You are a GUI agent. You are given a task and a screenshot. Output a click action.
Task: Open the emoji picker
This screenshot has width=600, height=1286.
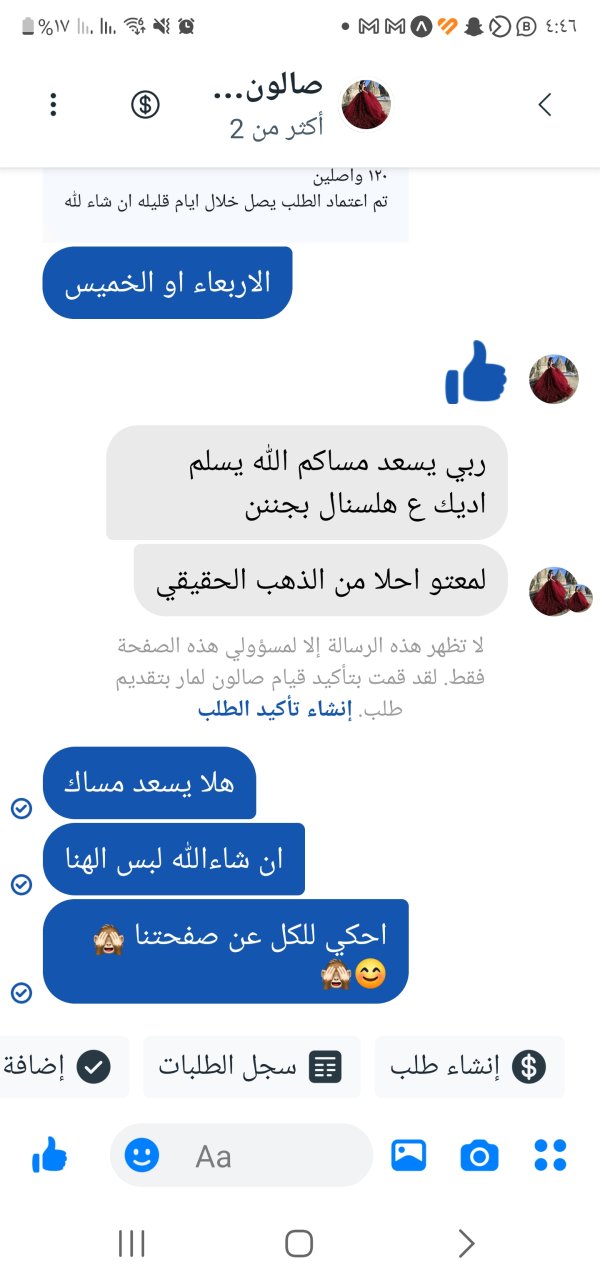(142, 1156)
